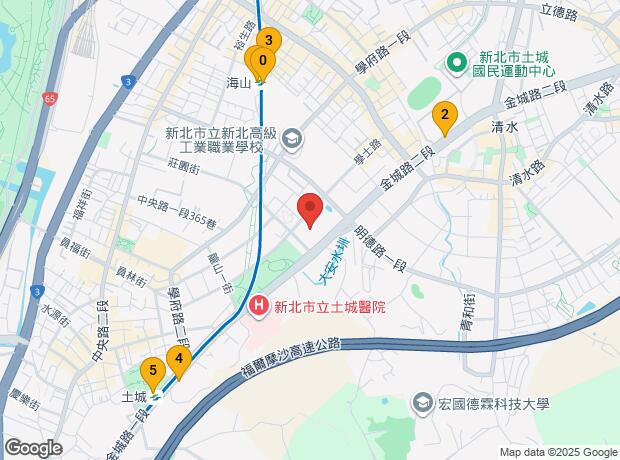Select the orange marker numbered 4

click(179, 362)
